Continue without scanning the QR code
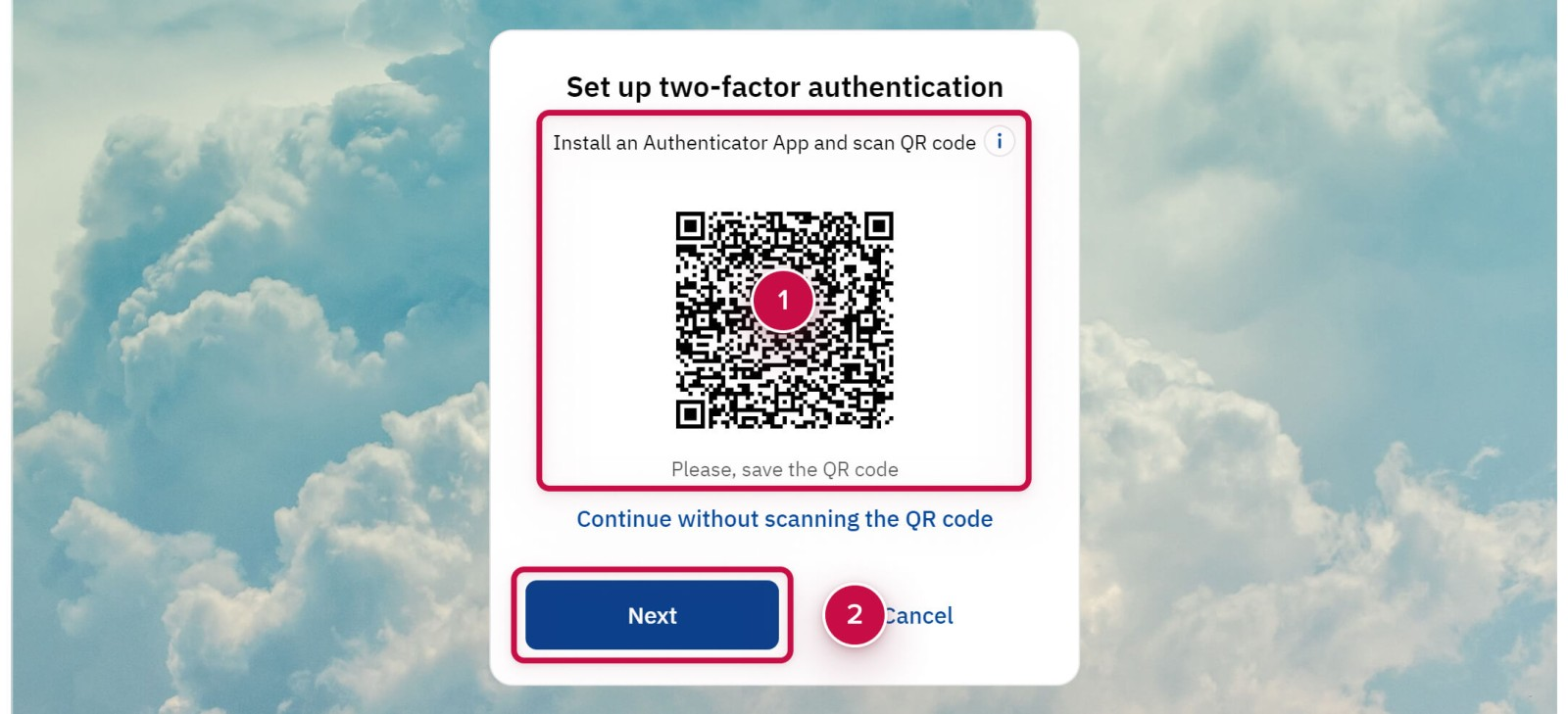This screenshot has width=1568, height=714. [x=784, y=519]
